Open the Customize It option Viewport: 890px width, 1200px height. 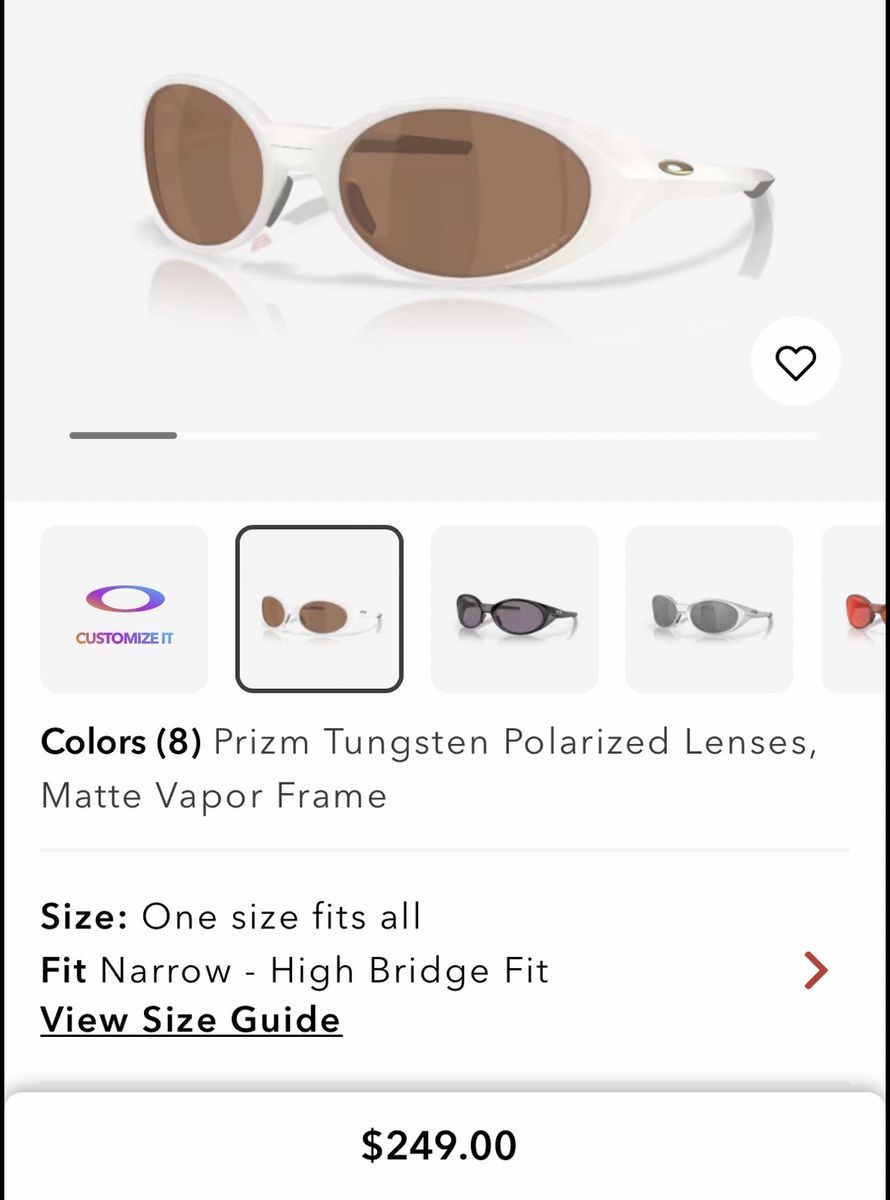pos(123,608)
